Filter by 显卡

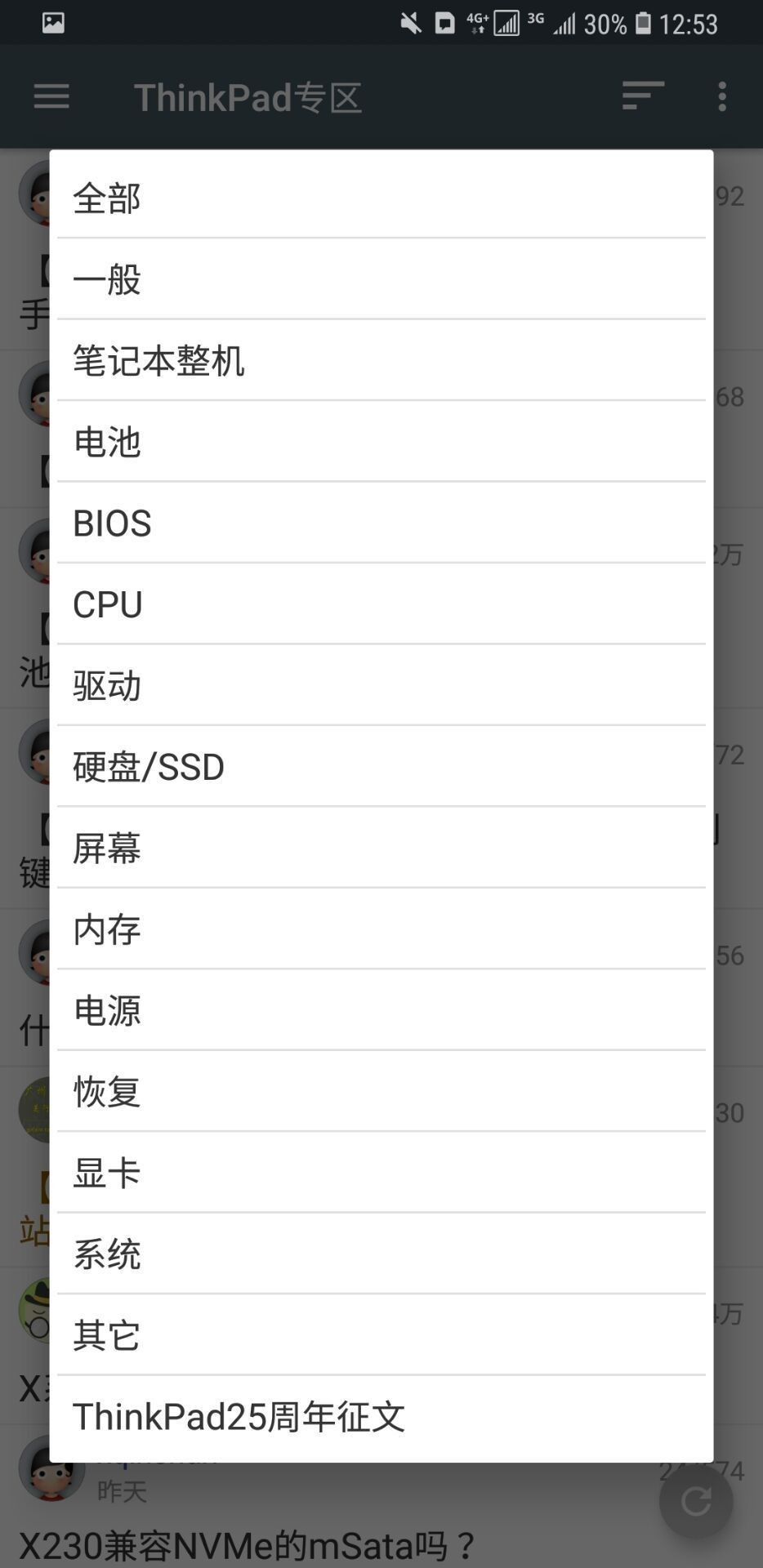click(381, 1173)
